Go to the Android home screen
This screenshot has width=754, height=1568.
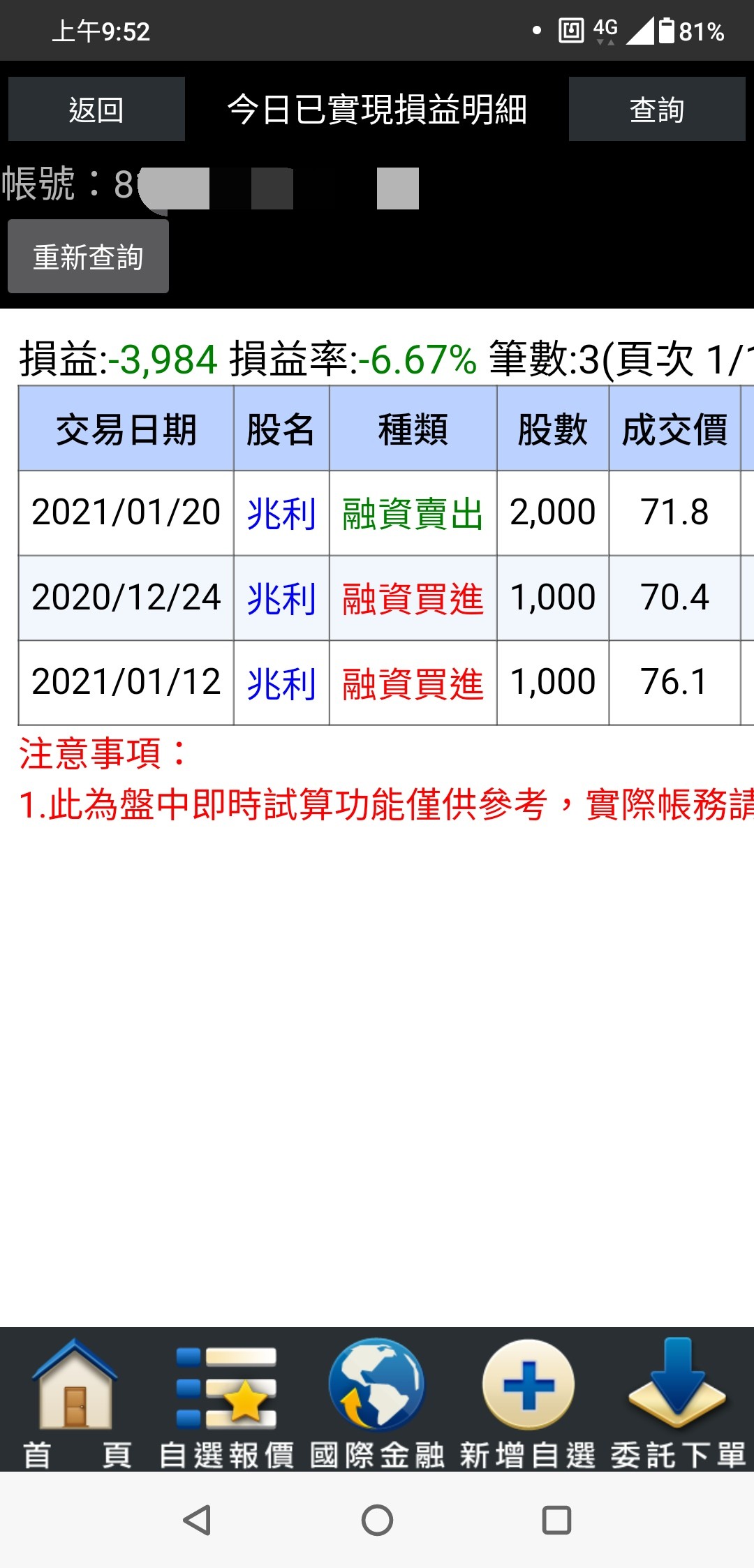(377, 1520)
